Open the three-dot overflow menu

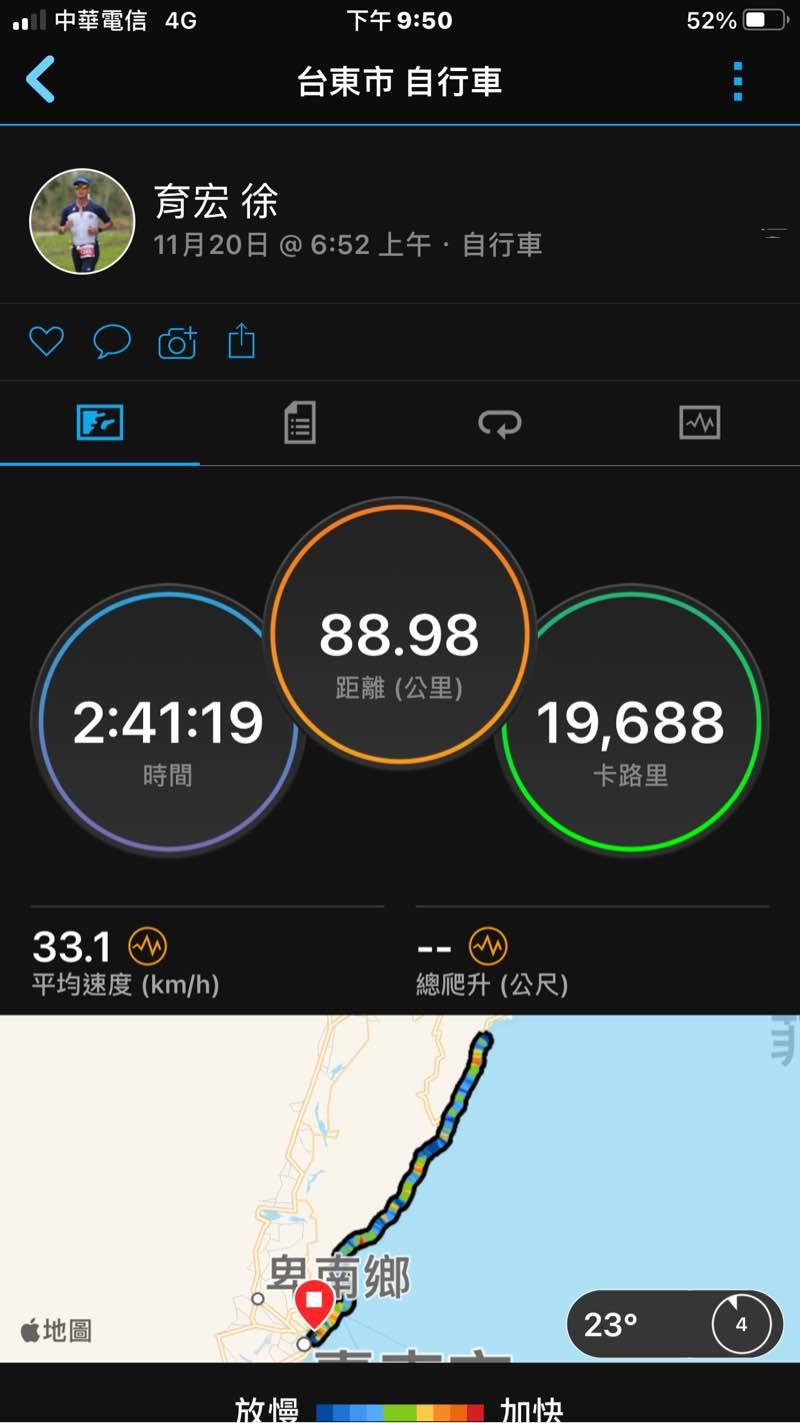pyautogui.click(x=738, y=81)
